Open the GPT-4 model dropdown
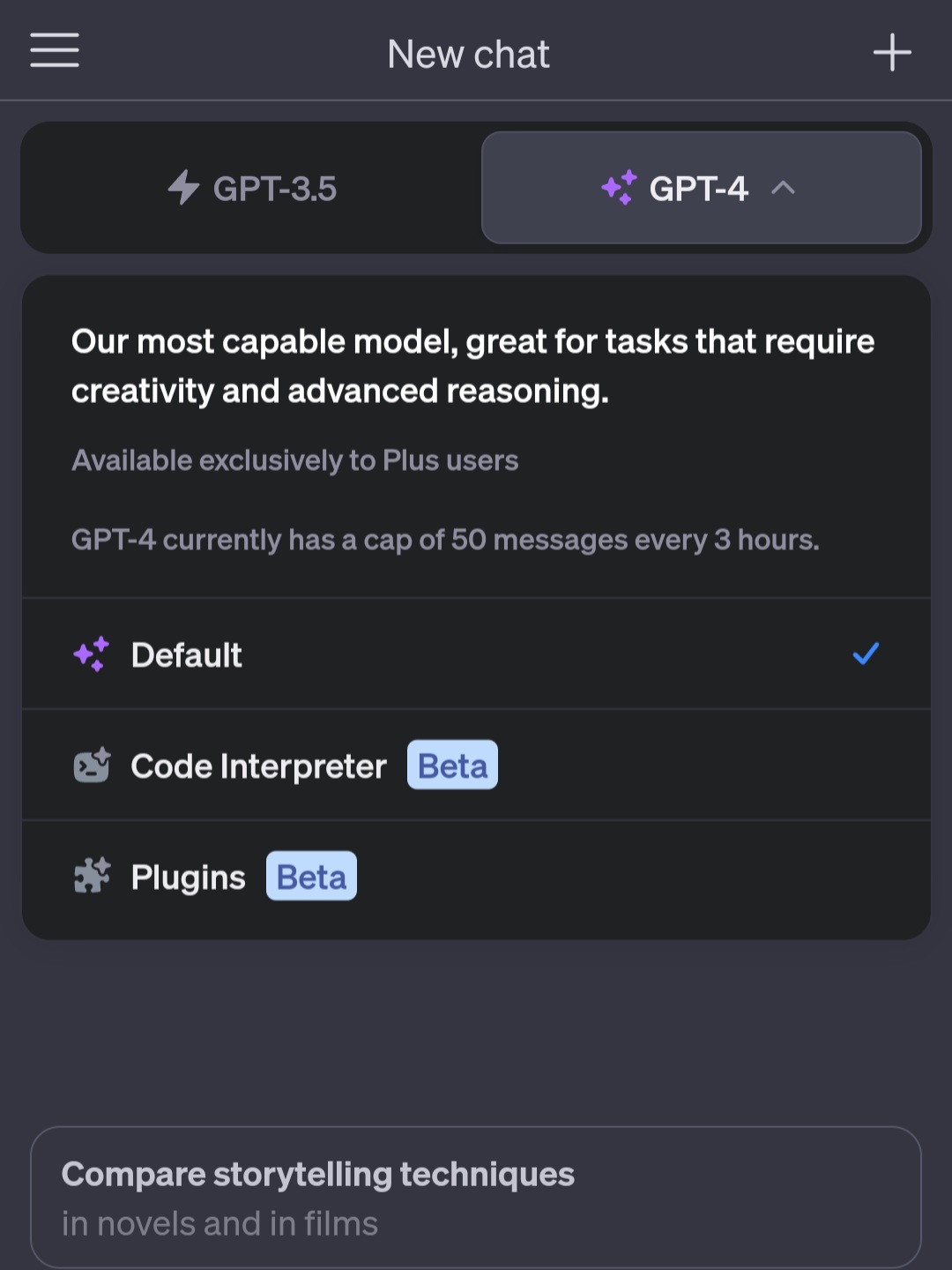952x1270 pixels. tap(701, 188)
